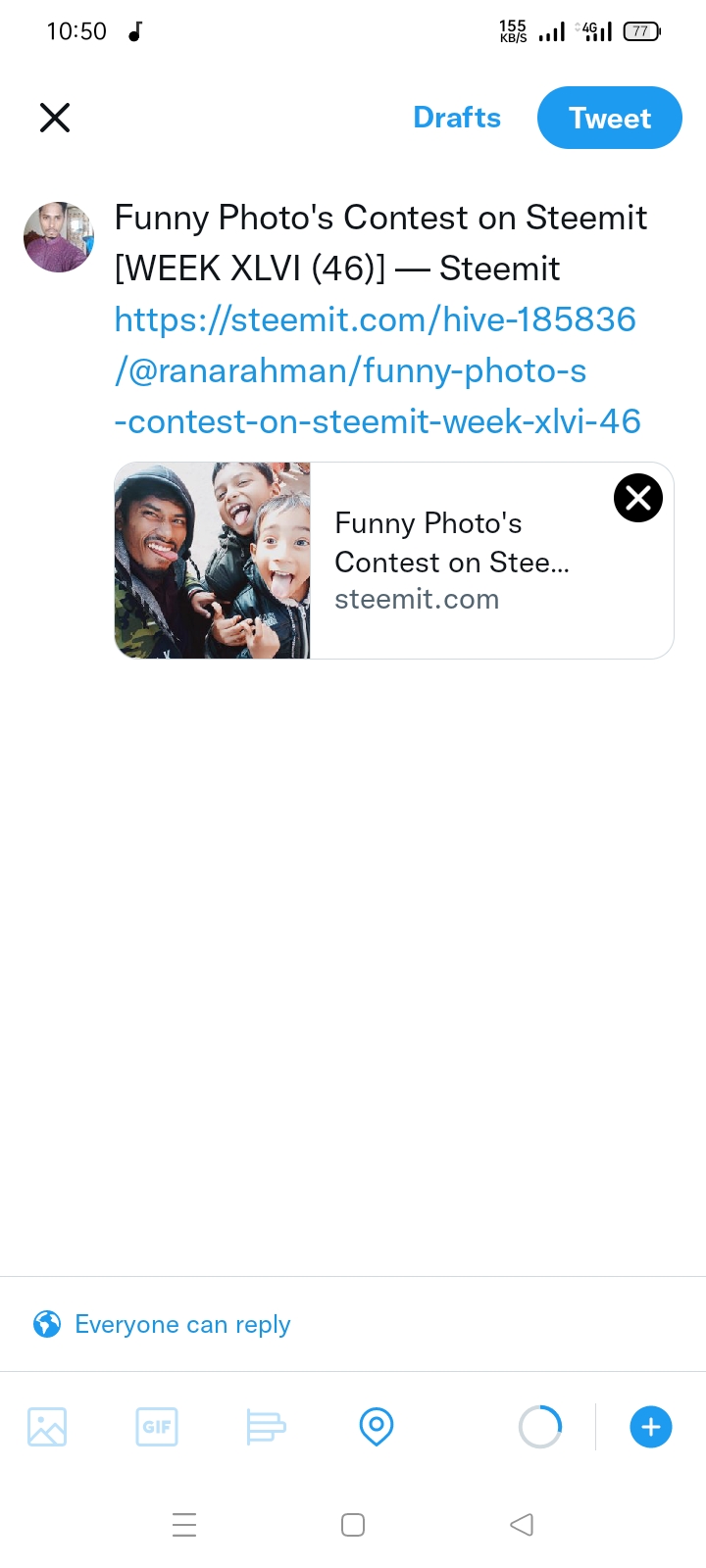
Task: Attach a photo from gallery
Action: tap(47, 1427)
